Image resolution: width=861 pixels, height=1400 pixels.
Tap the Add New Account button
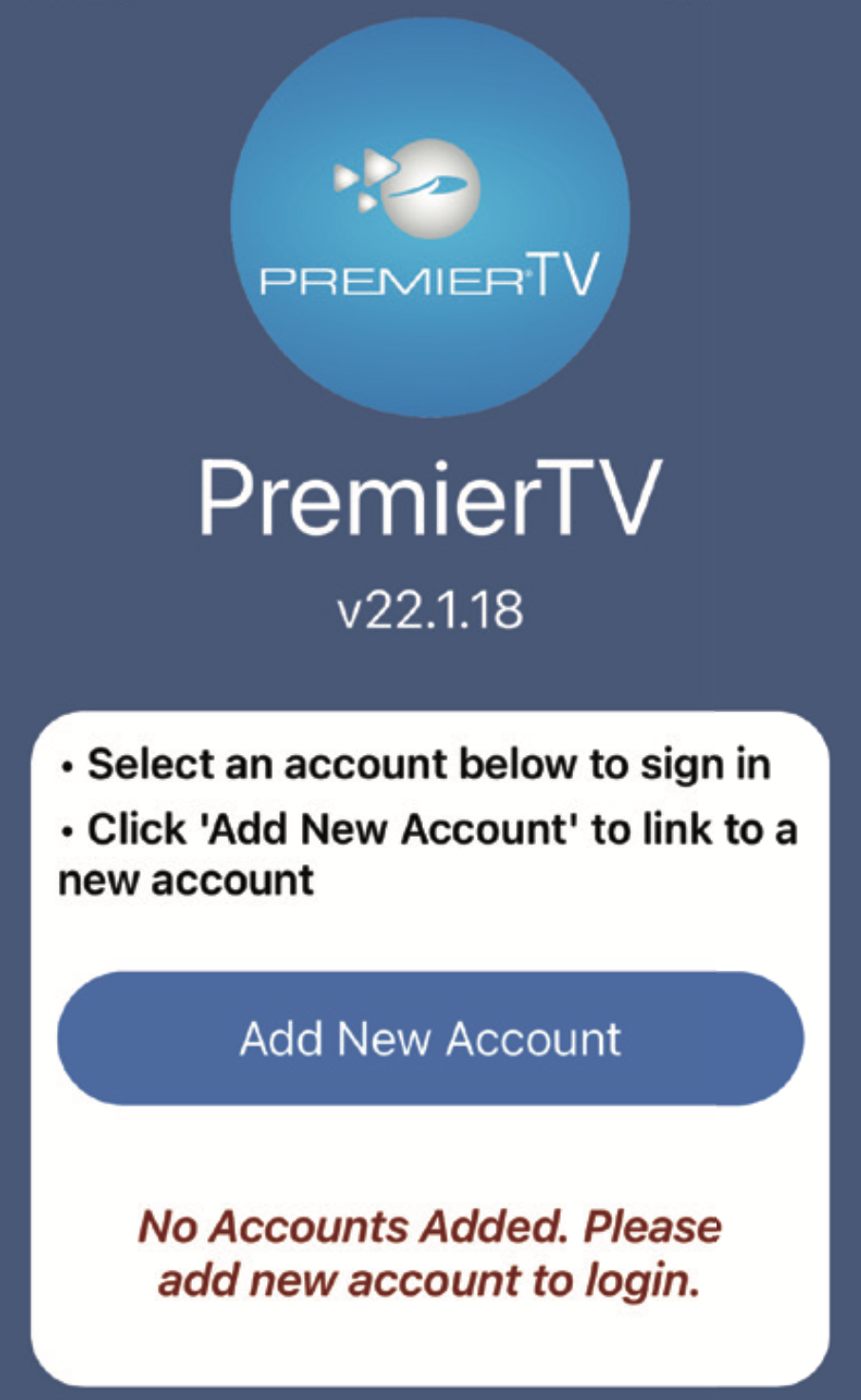click(430, 1038)
